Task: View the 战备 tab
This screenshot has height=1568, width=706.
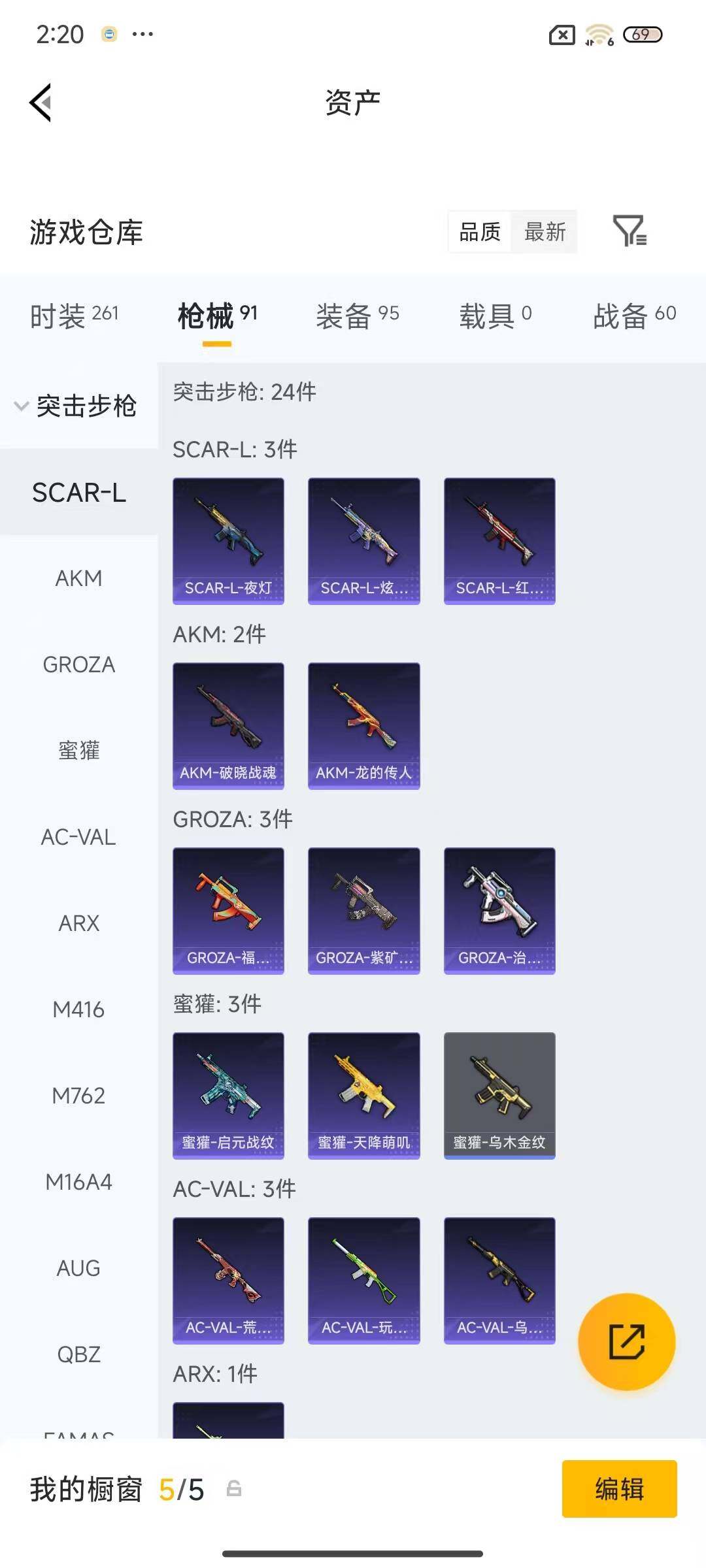Action: point(634,316)
